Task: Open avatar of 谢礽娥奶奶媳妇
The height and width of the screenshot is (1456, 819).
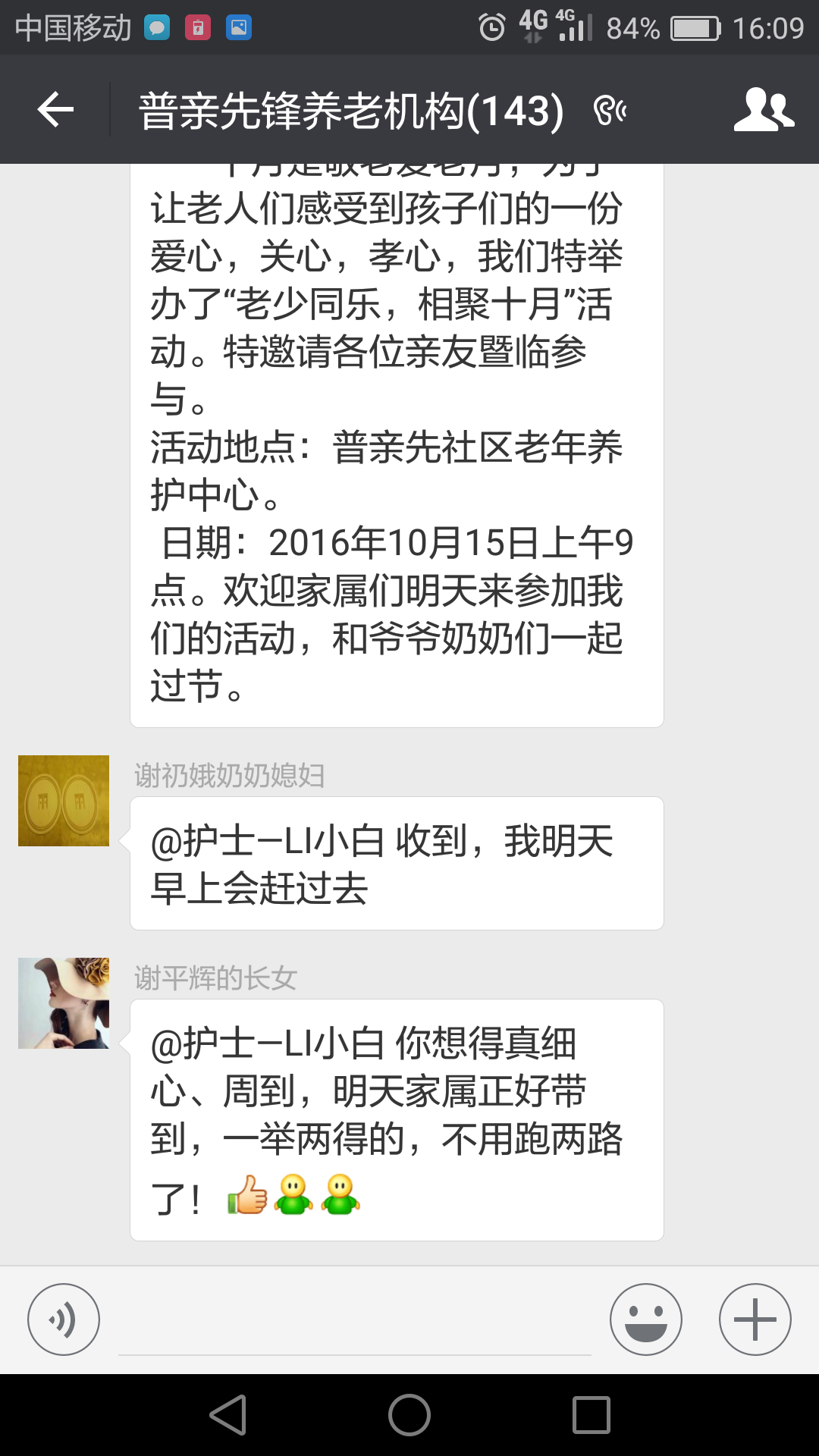Action: coord(64,801)
